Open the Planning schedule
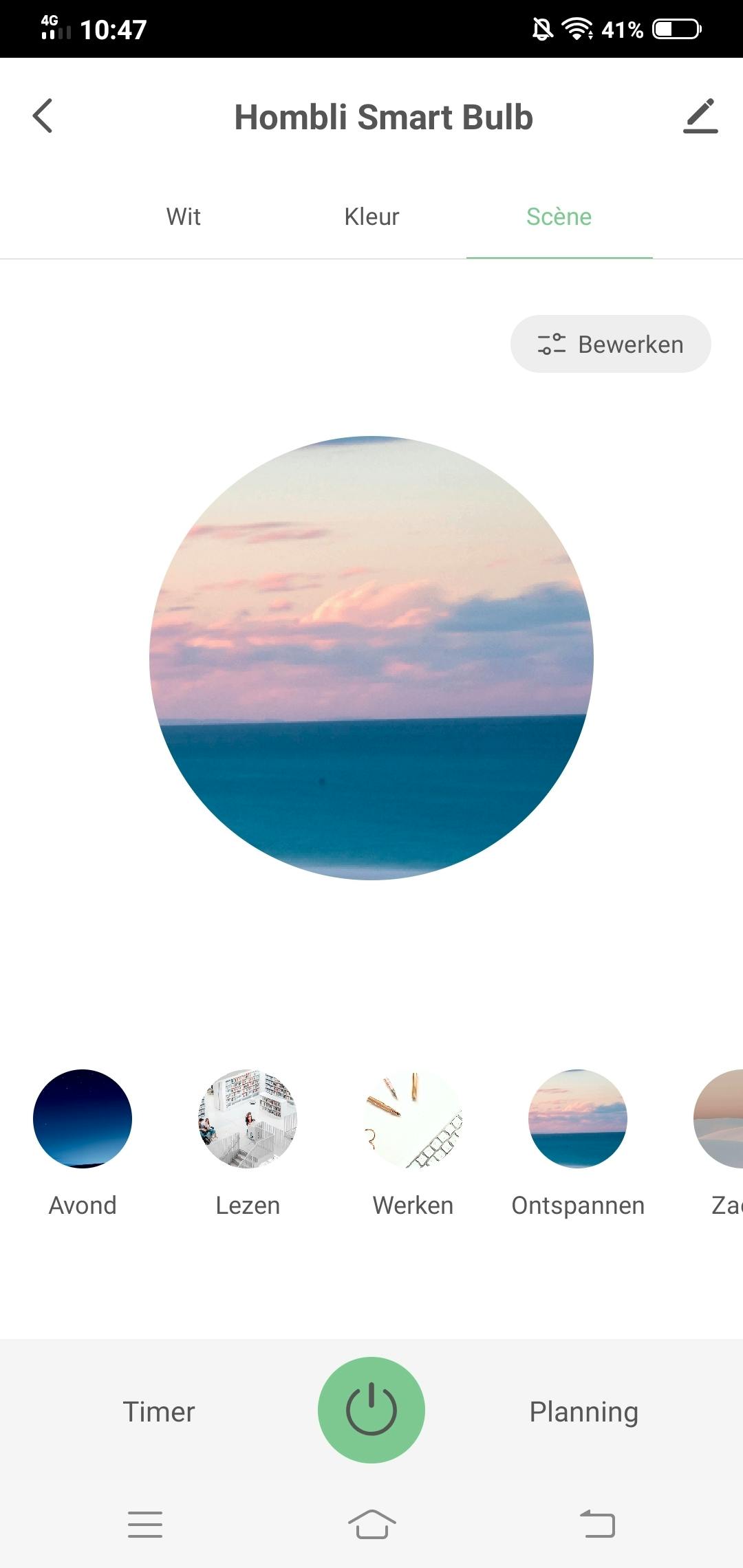 click(x=583, y=1412)
